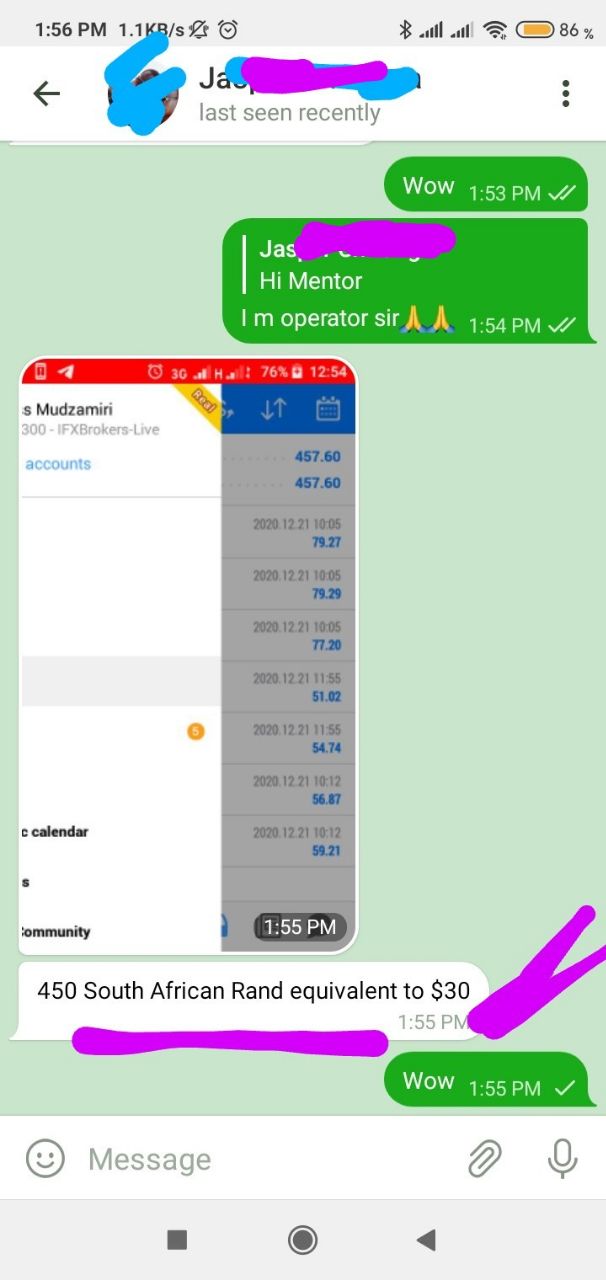Open the shared trading screenshot image
Viewport: 606px width, 1280px height.
[188, 655]
